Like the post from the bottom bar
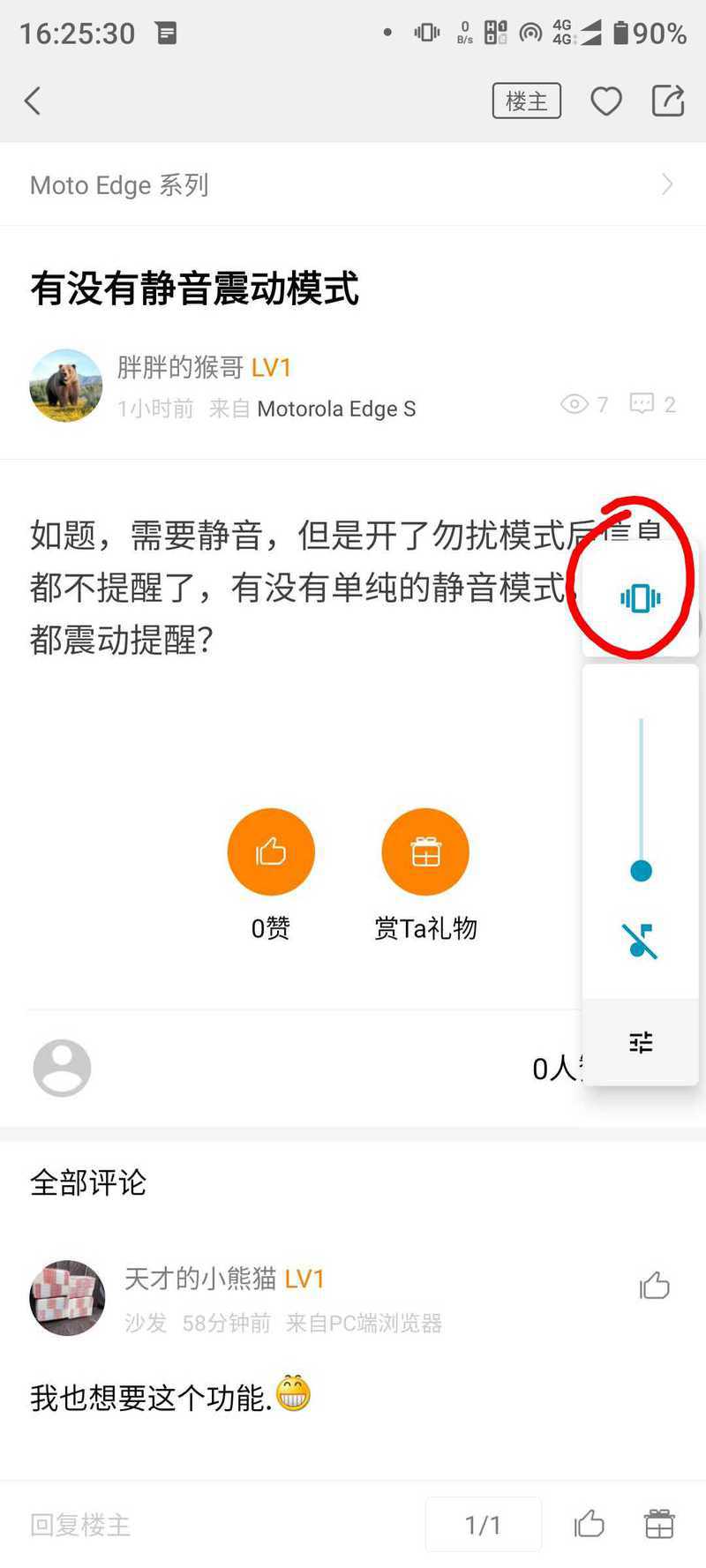Viewport: 706px width, 1568px height. (x=590, y=1524)
